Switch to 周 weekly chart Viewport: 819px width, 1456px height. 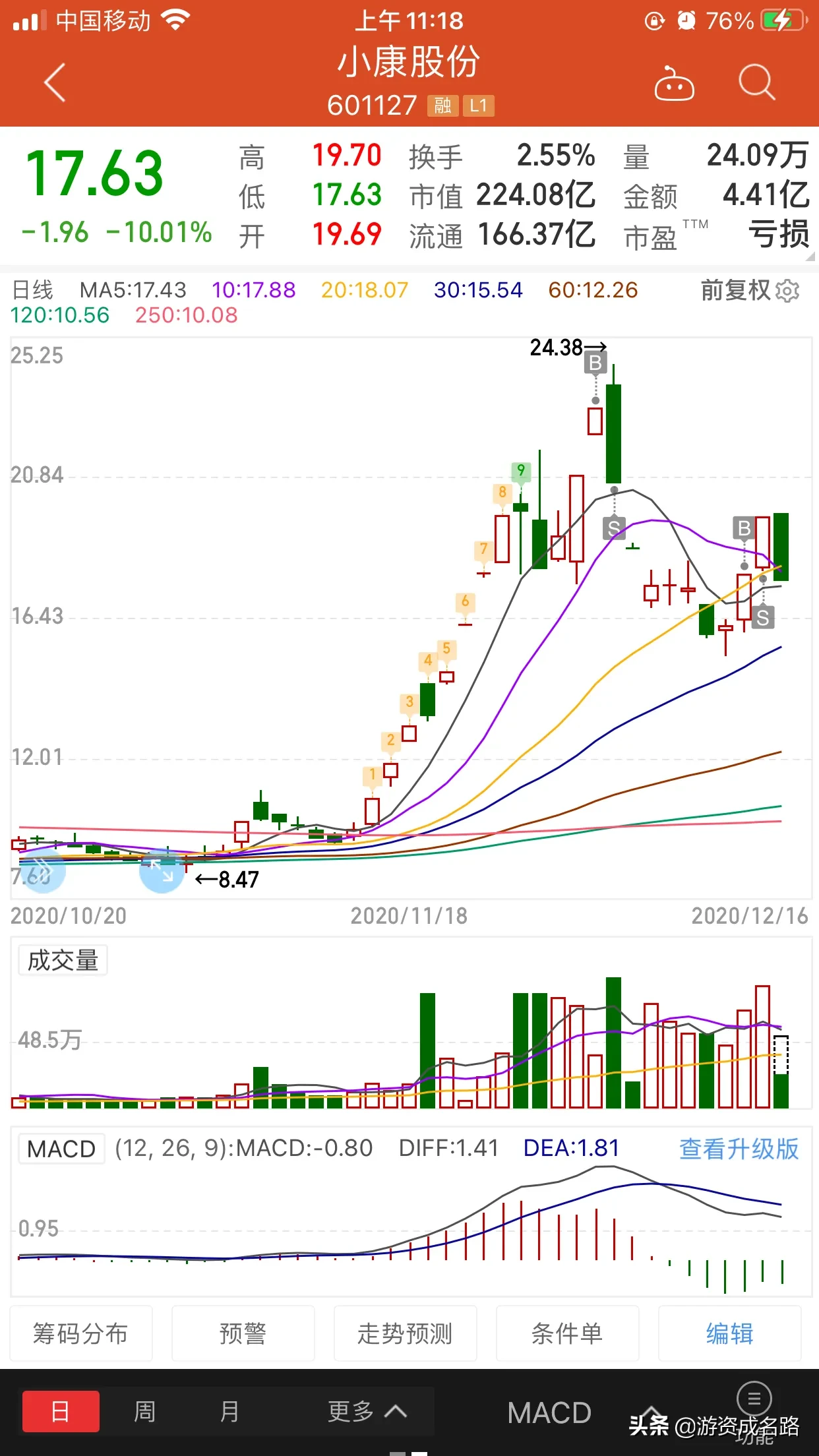click(x=145, y=1412)
